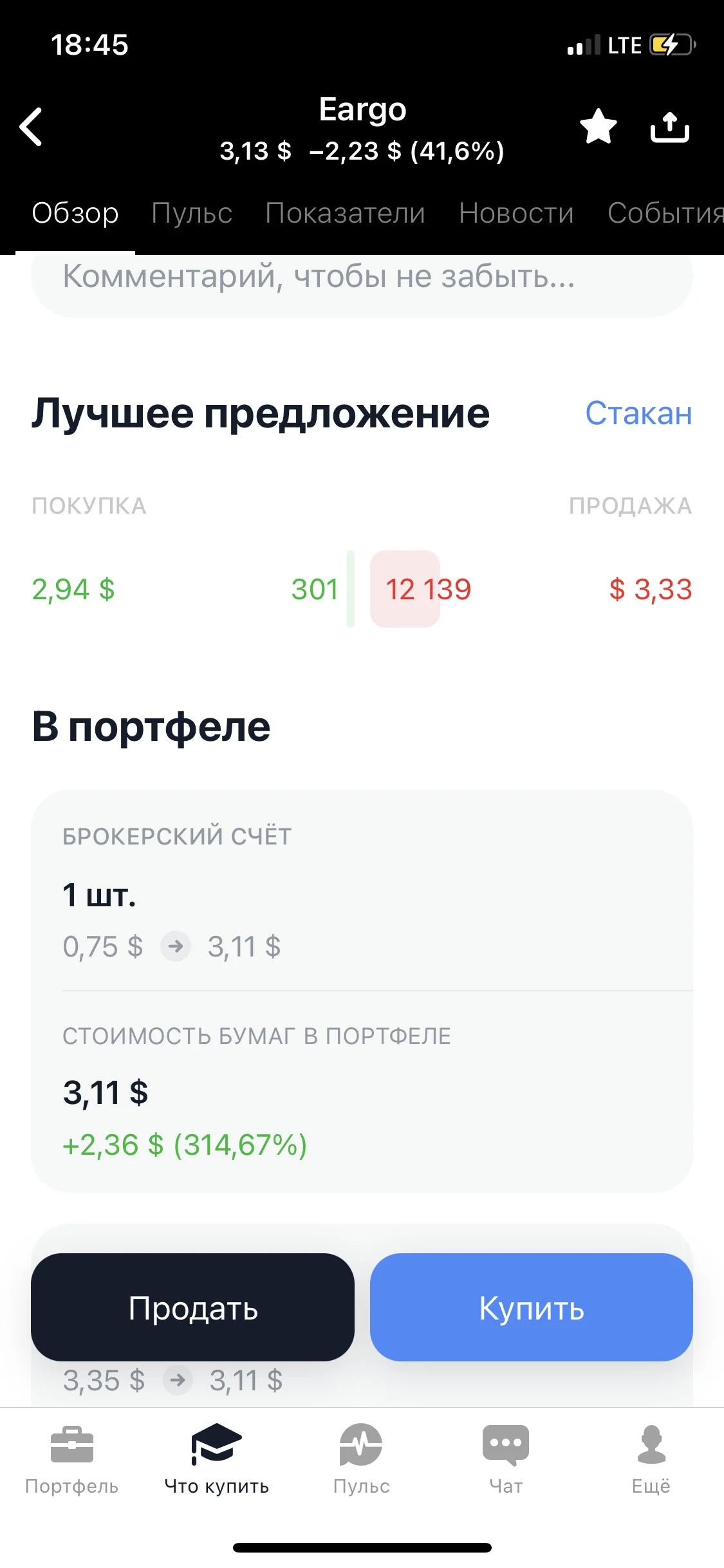Viewport: 724px width, 1568px height.
Task: Go back using the top-left arrow
Action: click(31, 127)
